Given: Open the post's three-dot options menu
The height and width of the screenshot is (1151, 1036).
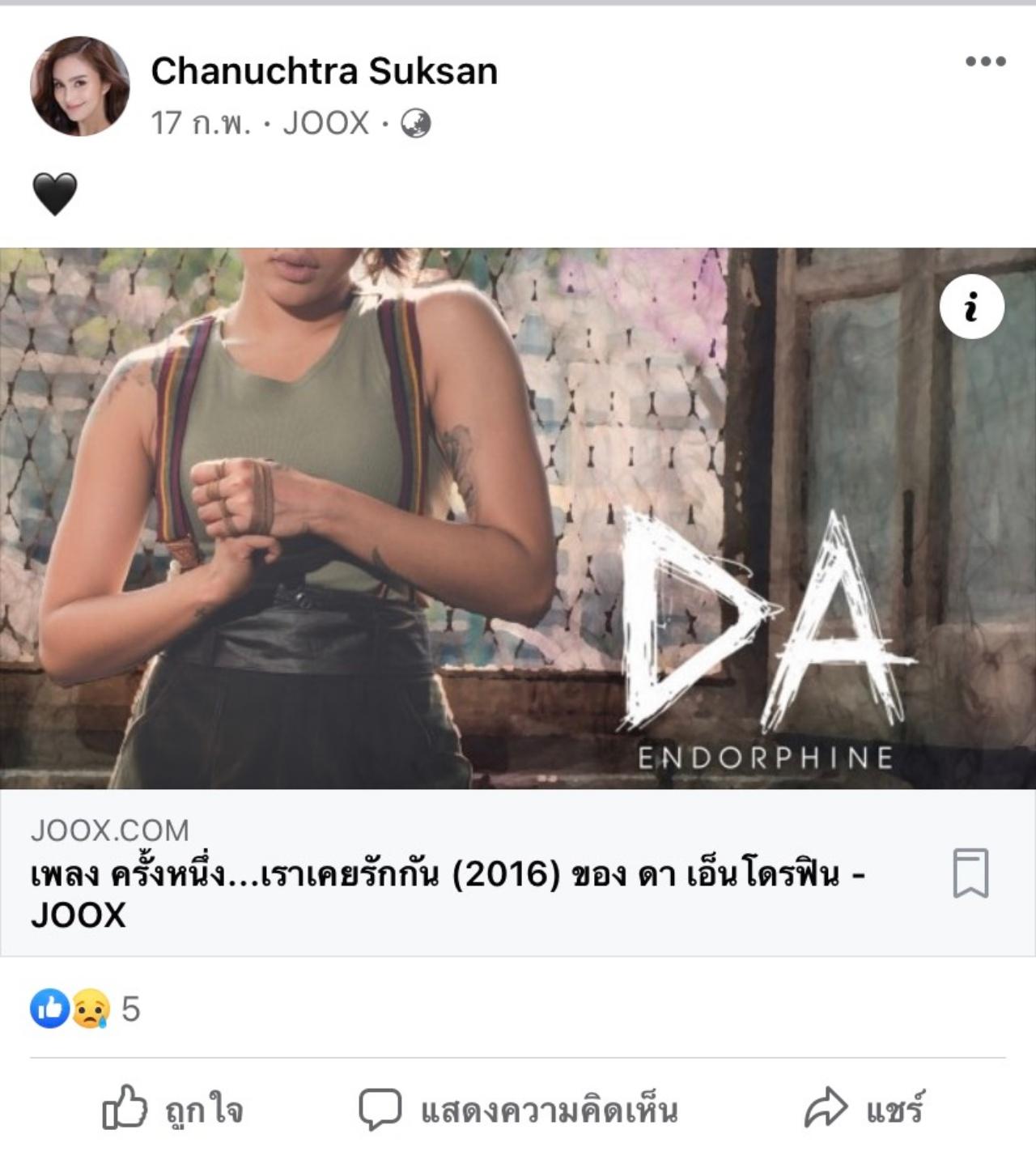Looking at the screenshot, I should pos(985,62).
